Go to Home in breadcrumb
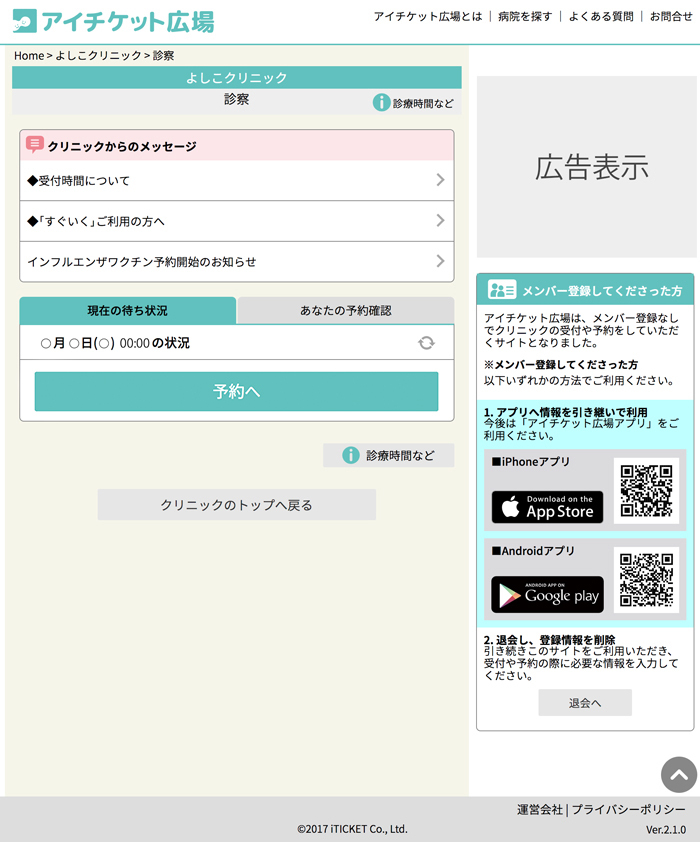Screen dimensions: 700x842 point(29,56)
